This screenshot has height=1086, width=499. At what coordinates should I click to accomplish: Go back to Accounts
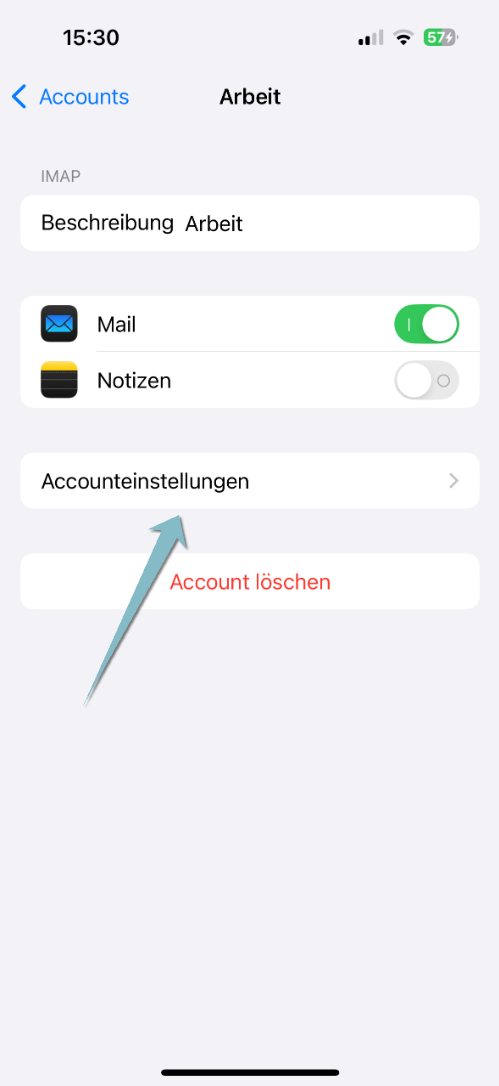(x=71, y=97)
